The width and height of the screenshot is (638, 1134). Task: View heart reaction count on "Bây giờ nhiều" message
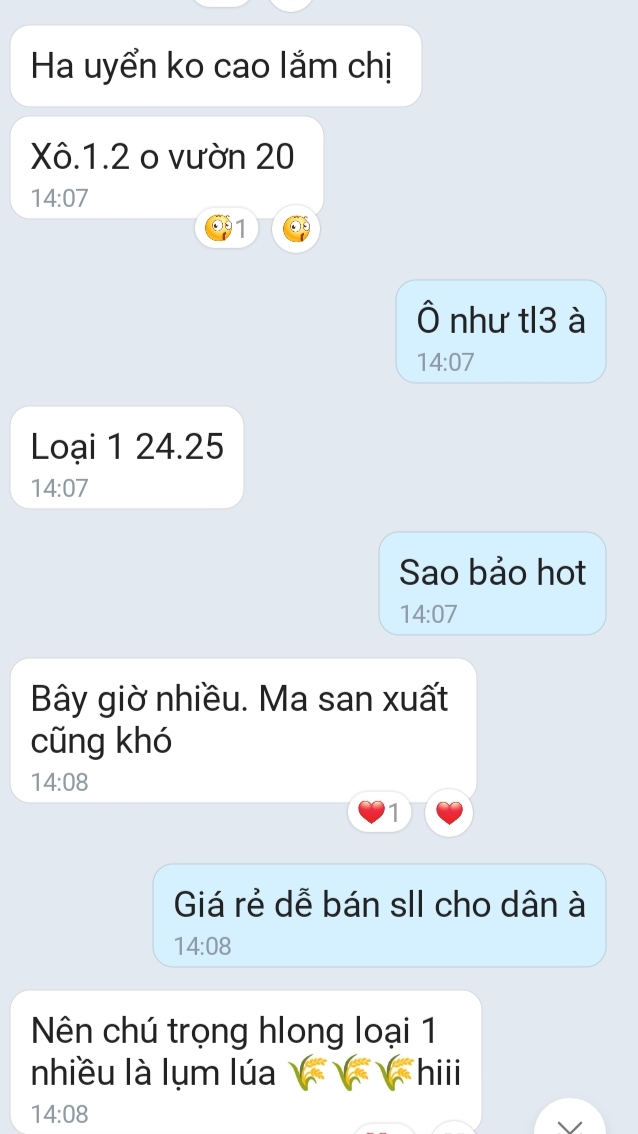(381, 813)
